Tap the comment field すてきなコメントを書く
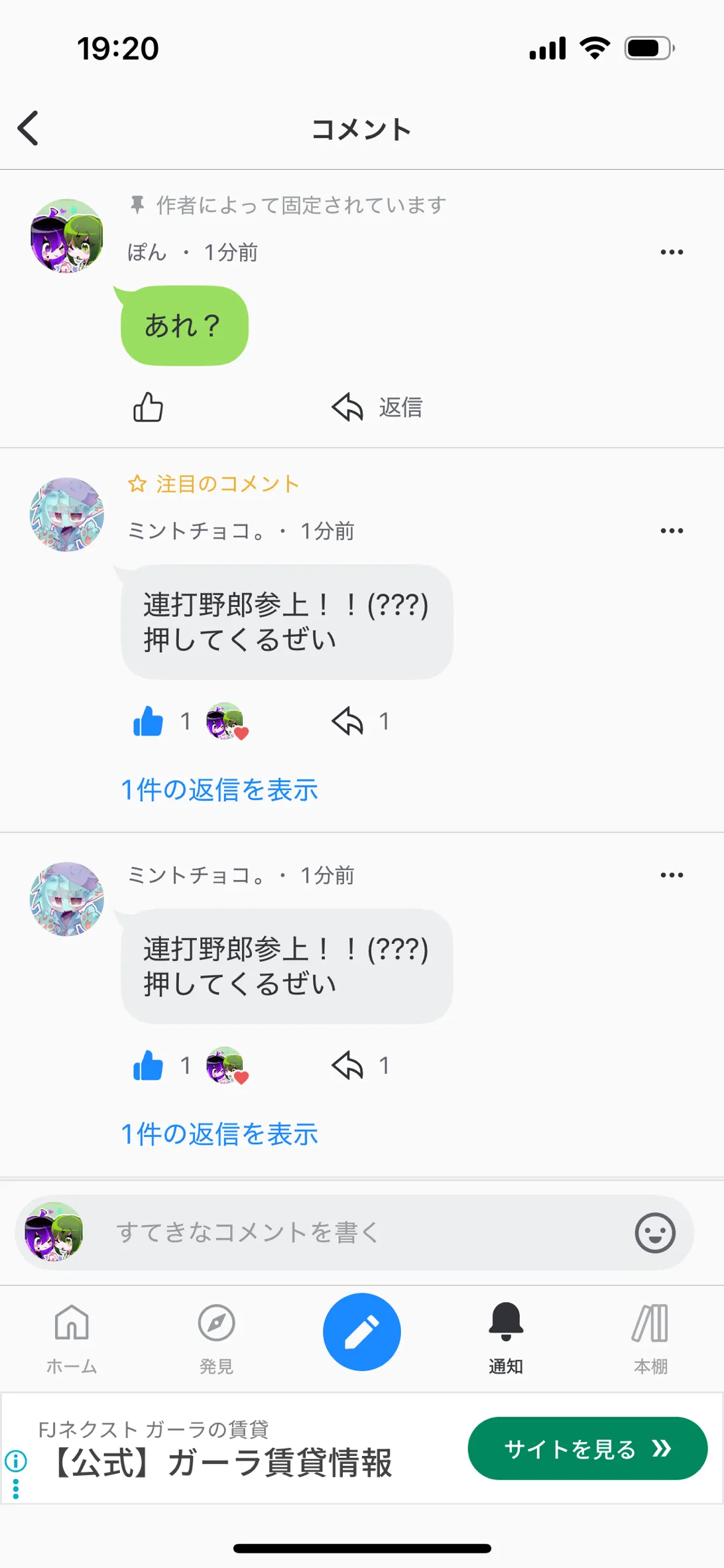This screenshot has height=1568, width=724. [x=358, y=1232]
